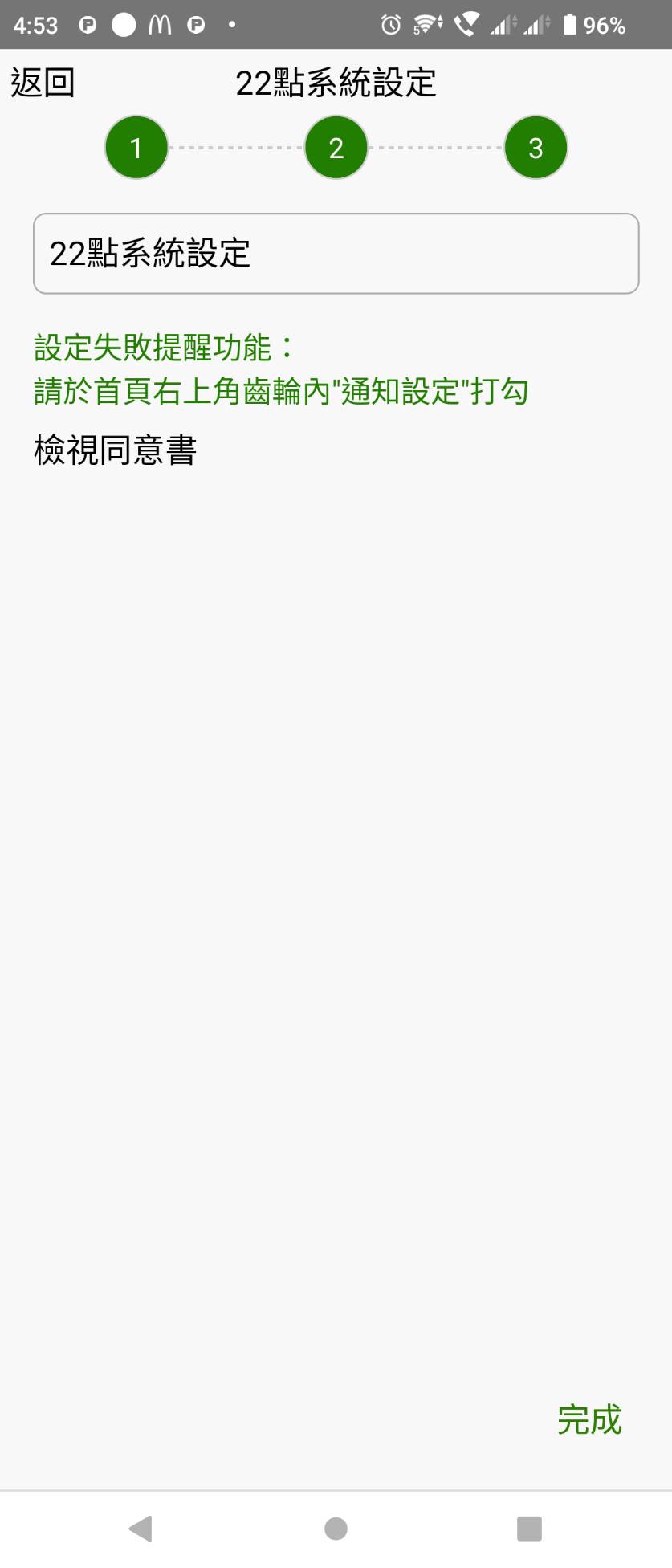Select step 3 circle
Image resolution: width=672 pixels, height=1568 pixels.
click(536, 148)
